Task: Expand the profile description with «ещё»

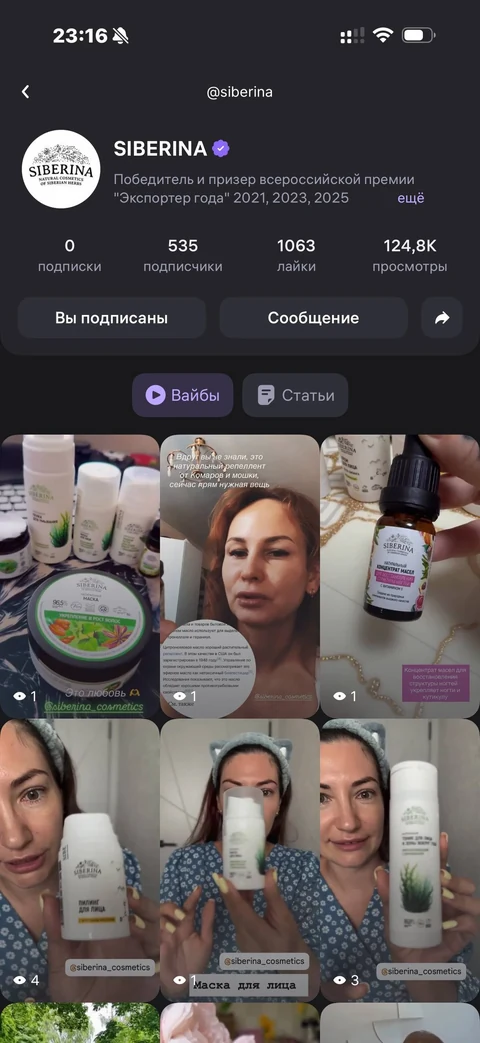Action: tap(411, 198)
